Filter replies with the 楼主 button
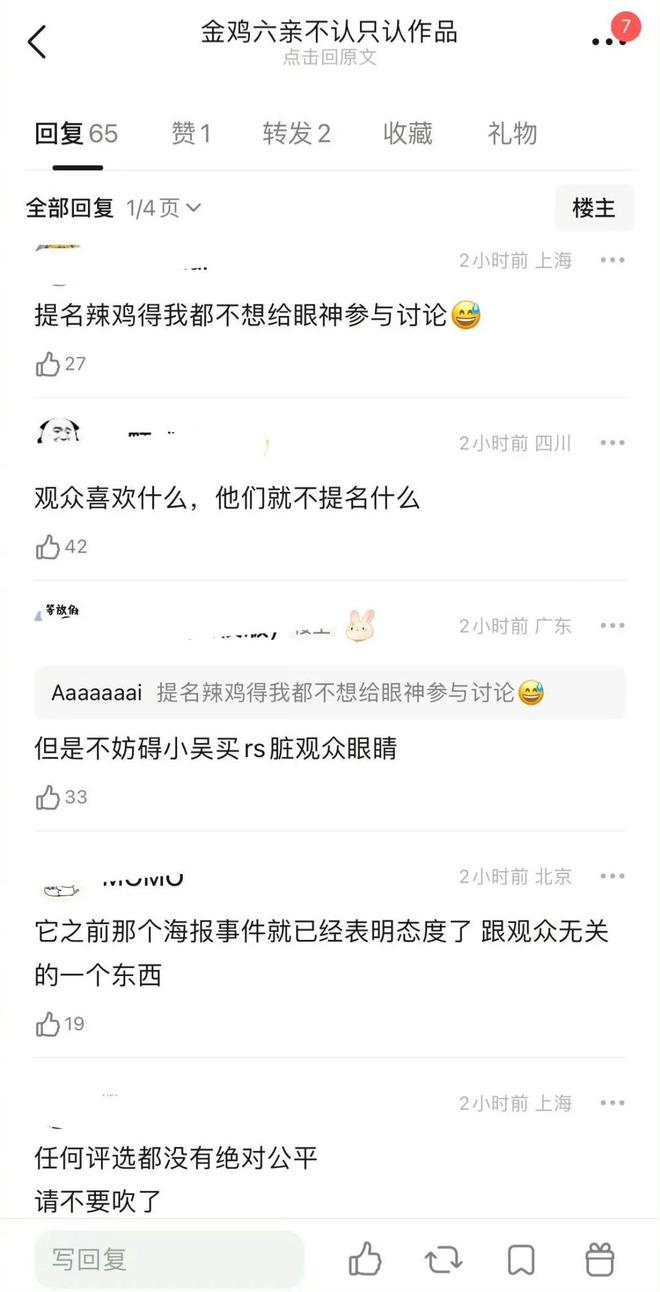 pos(594,208)
